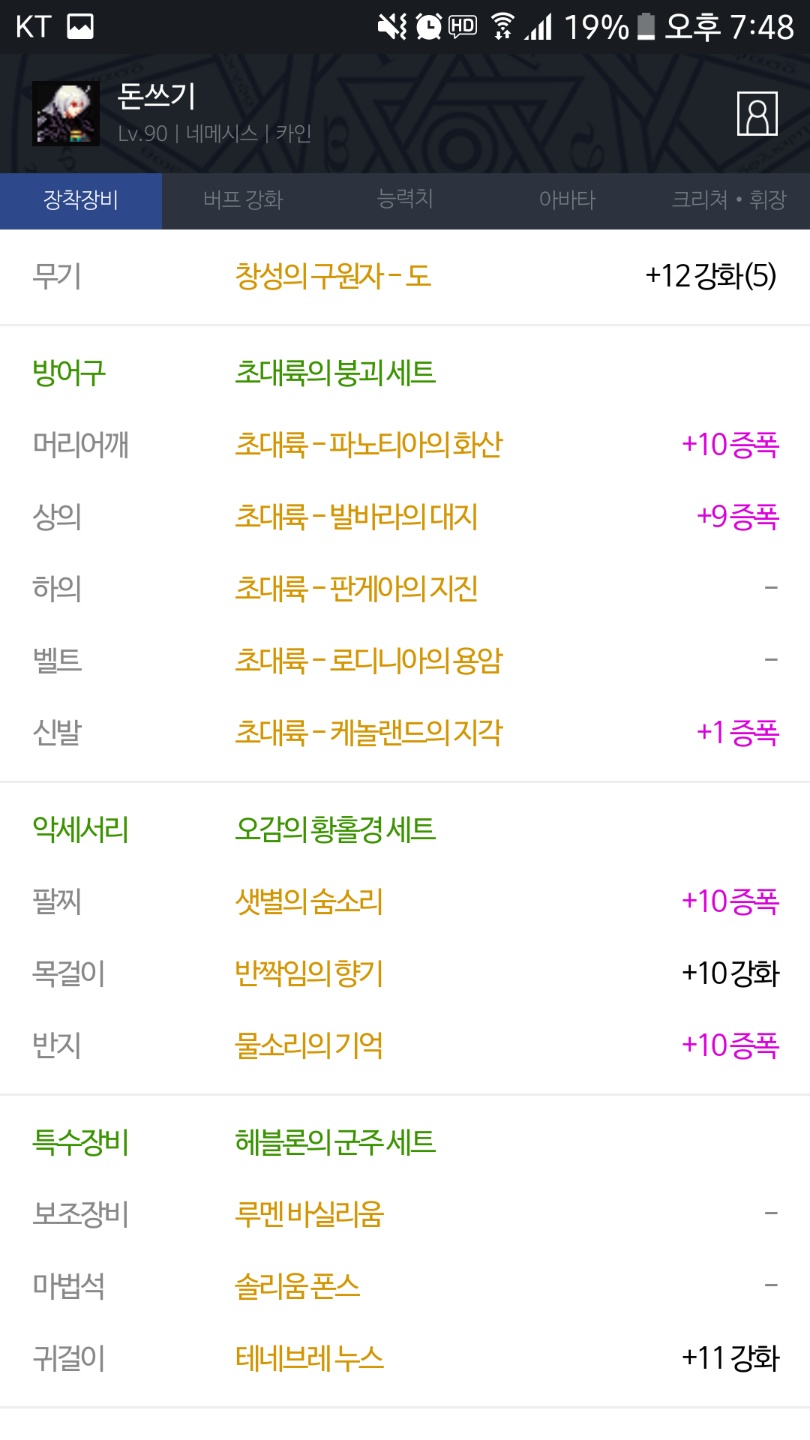Go to the 크리쳐 • 휘장 tab

729,200
